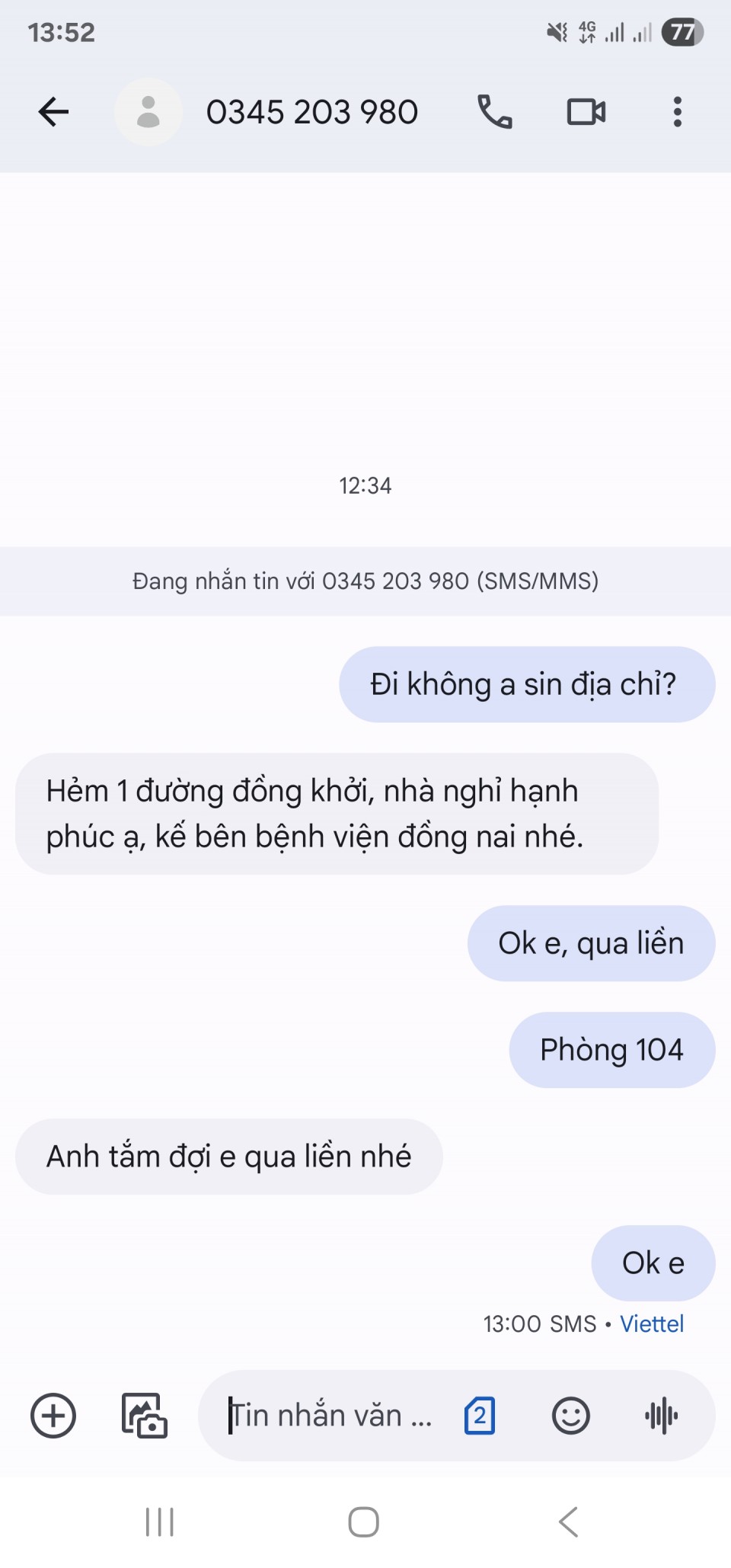Start a video call with this number

coord(586,112)
